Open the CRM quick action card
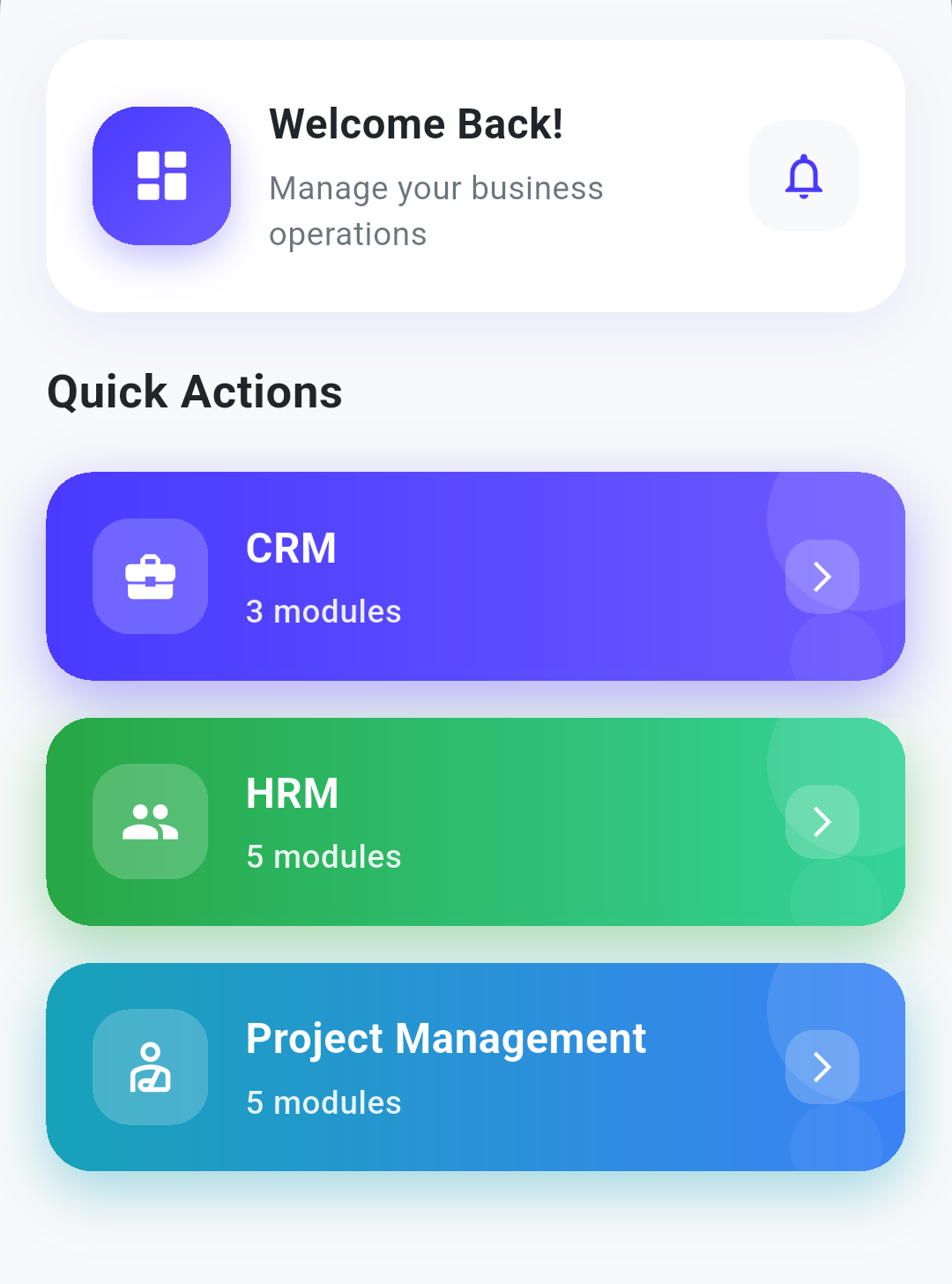The image size is (952, 1284). tap(441, 576)
